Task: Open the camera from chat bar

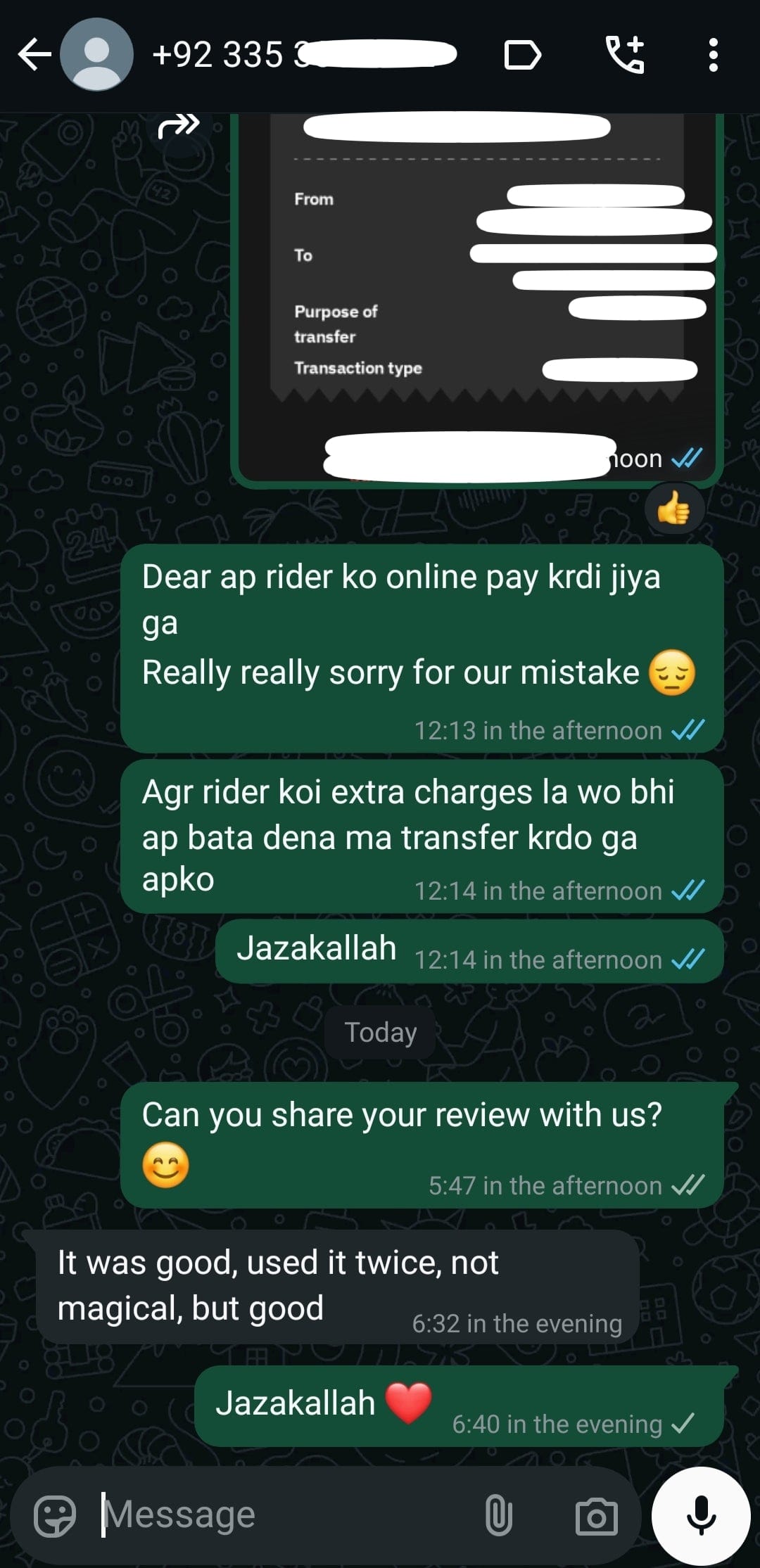Action: tap(596, 1517)
